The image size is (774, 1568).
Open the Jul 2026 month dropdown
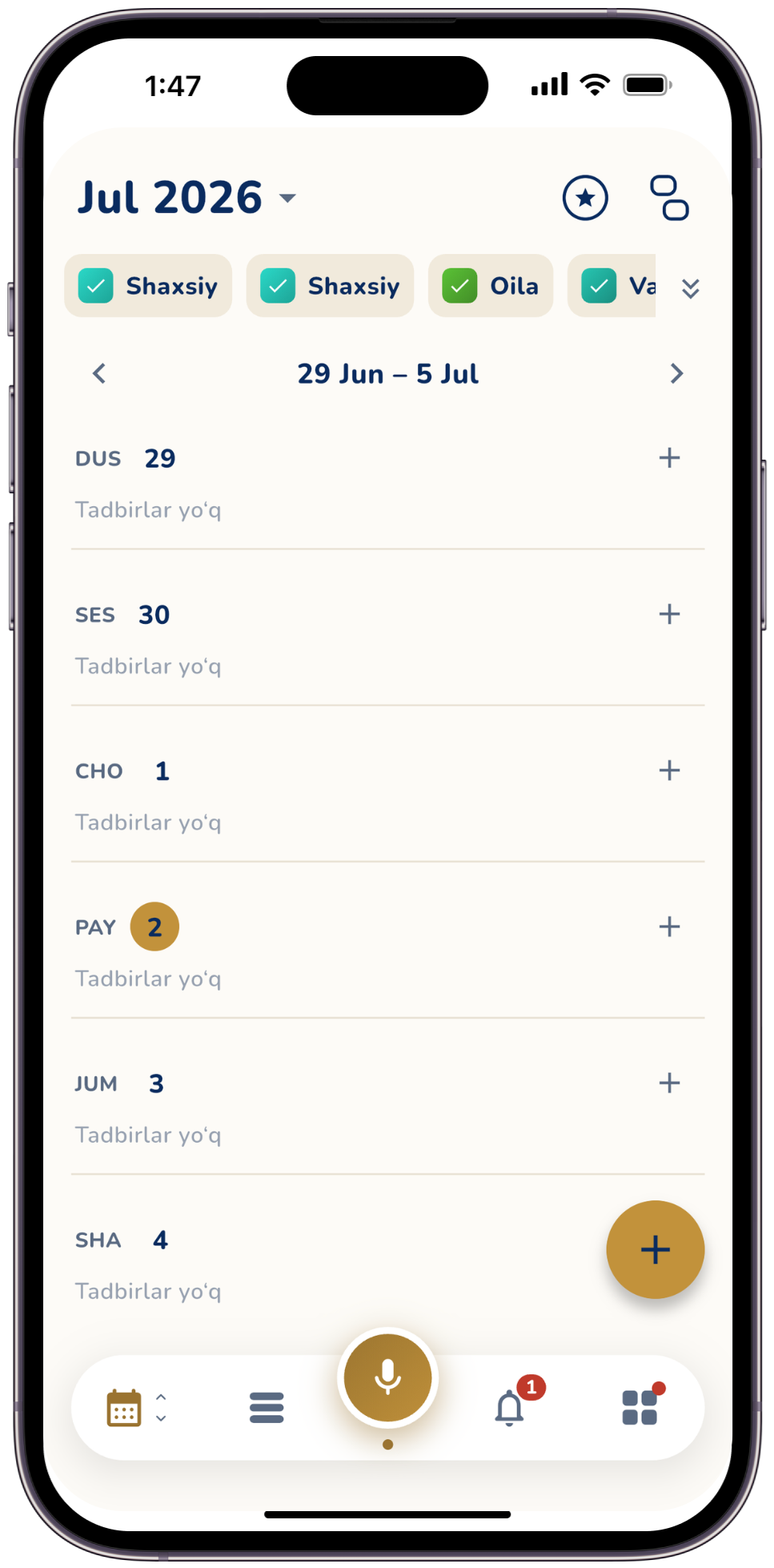pyautogui.click(x=186, y=198)
